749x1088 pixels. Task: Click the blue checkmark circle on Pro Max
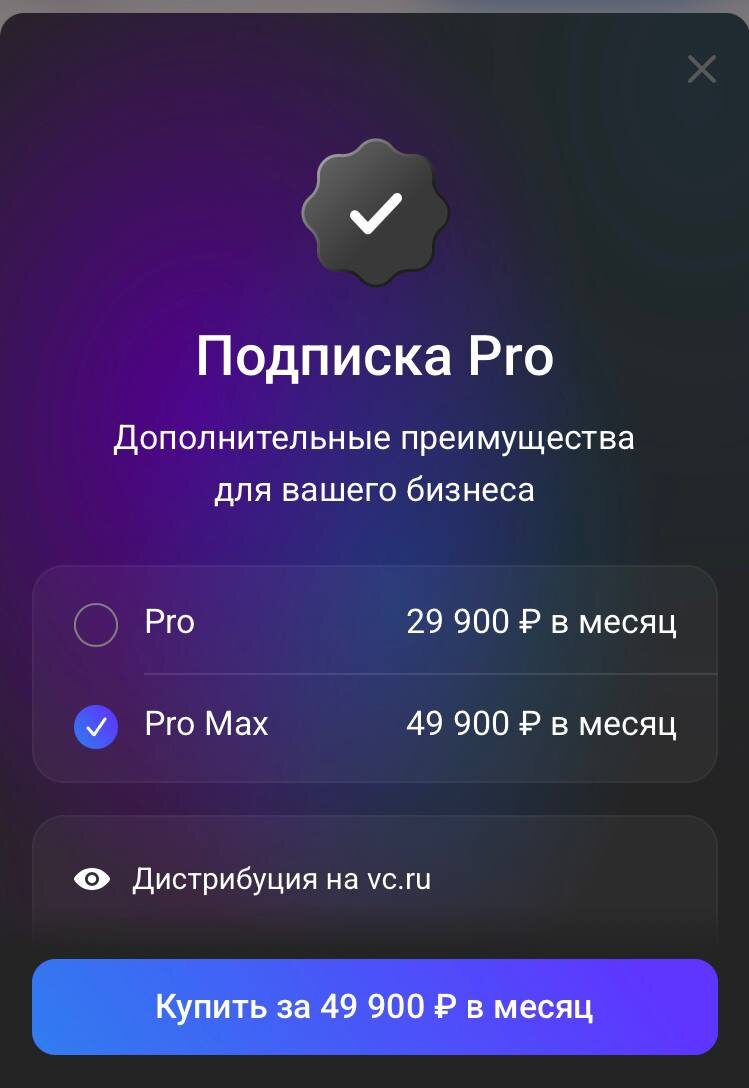click(x=95, y=725)
